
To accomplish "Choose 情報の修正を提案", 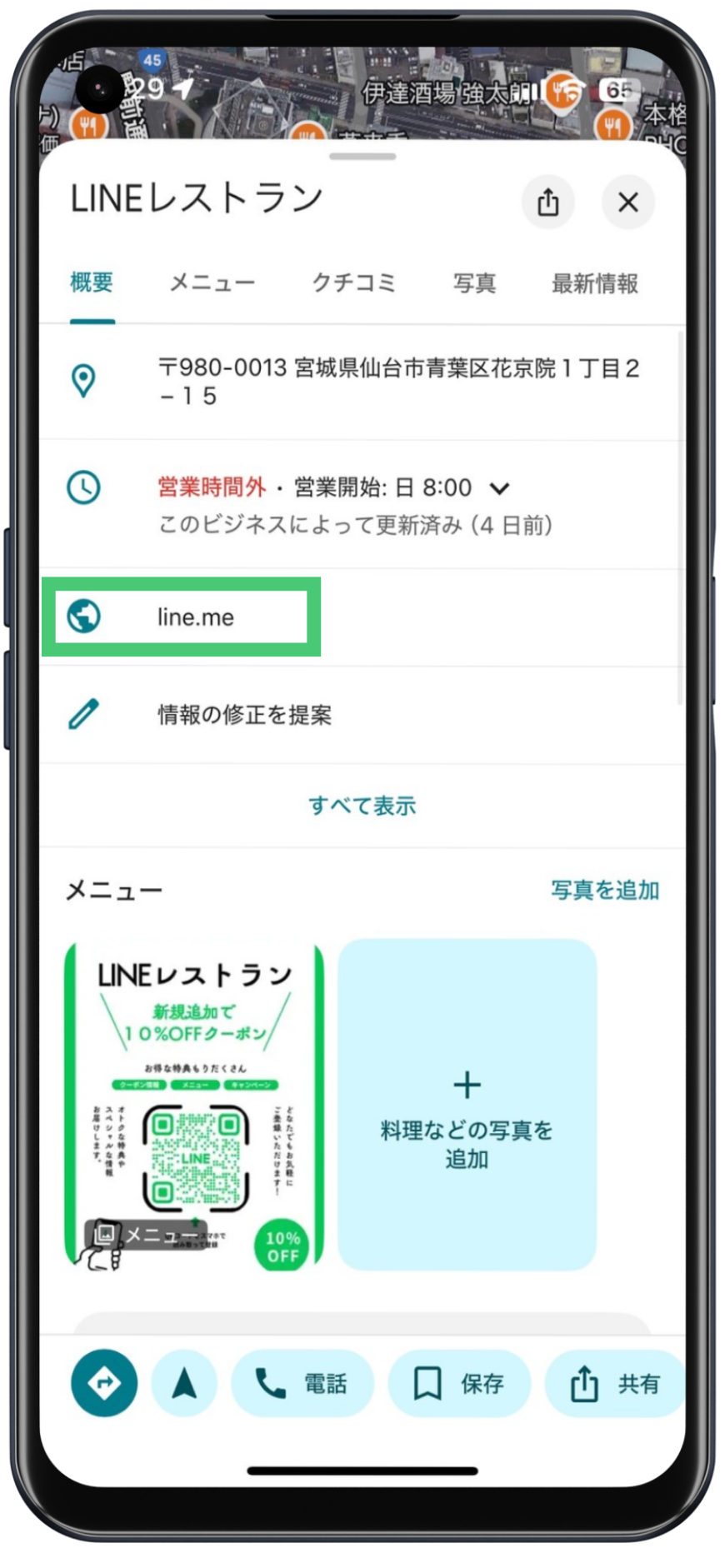I will (x=244, y=715).
